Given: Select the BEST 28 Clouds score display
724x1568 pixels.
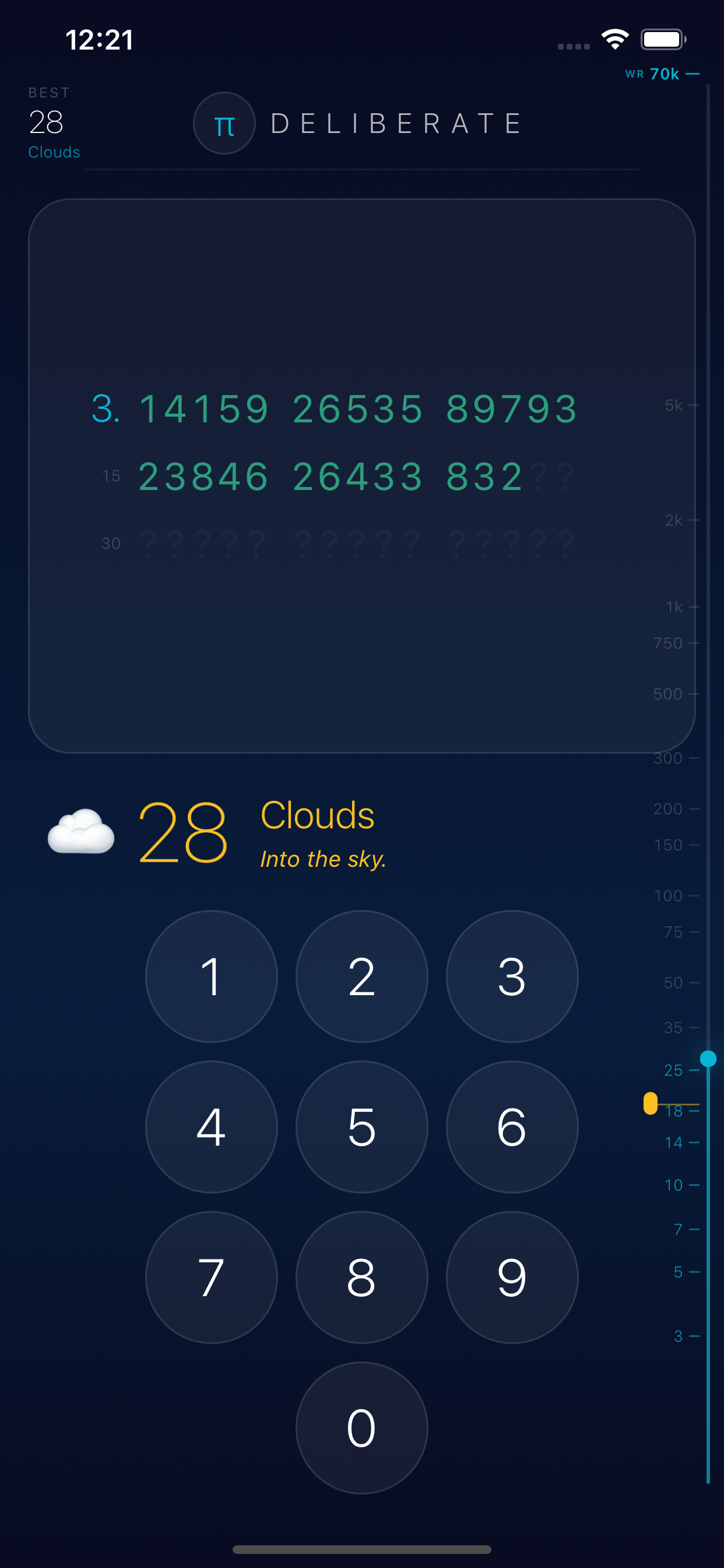Looking at the screenshot, I should pyautogui.click(x=54, y=122).
